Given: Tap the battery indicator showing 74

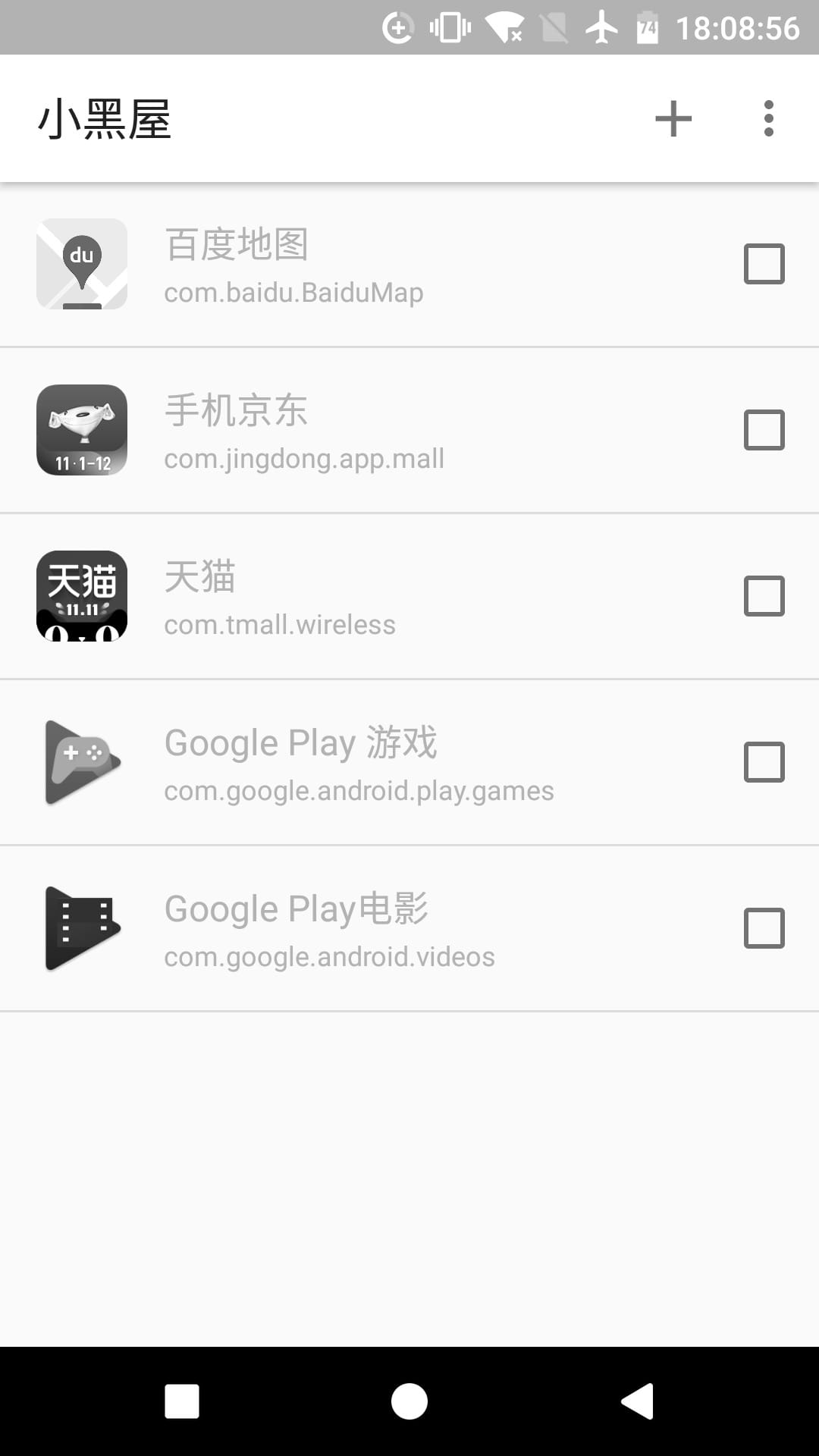Looking at the screenshot, I should point(645,29).
